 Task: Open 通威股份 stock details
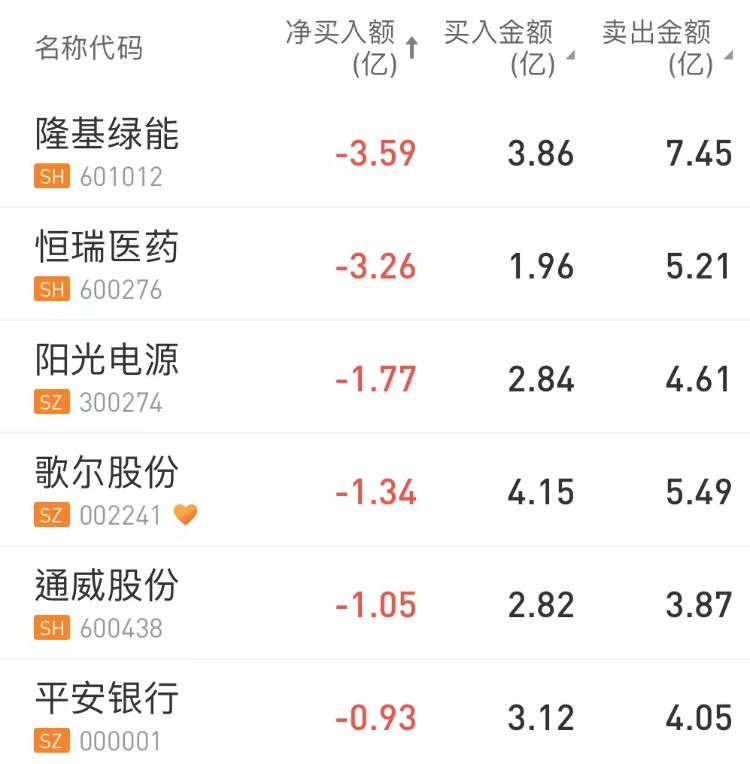[107, 586]
